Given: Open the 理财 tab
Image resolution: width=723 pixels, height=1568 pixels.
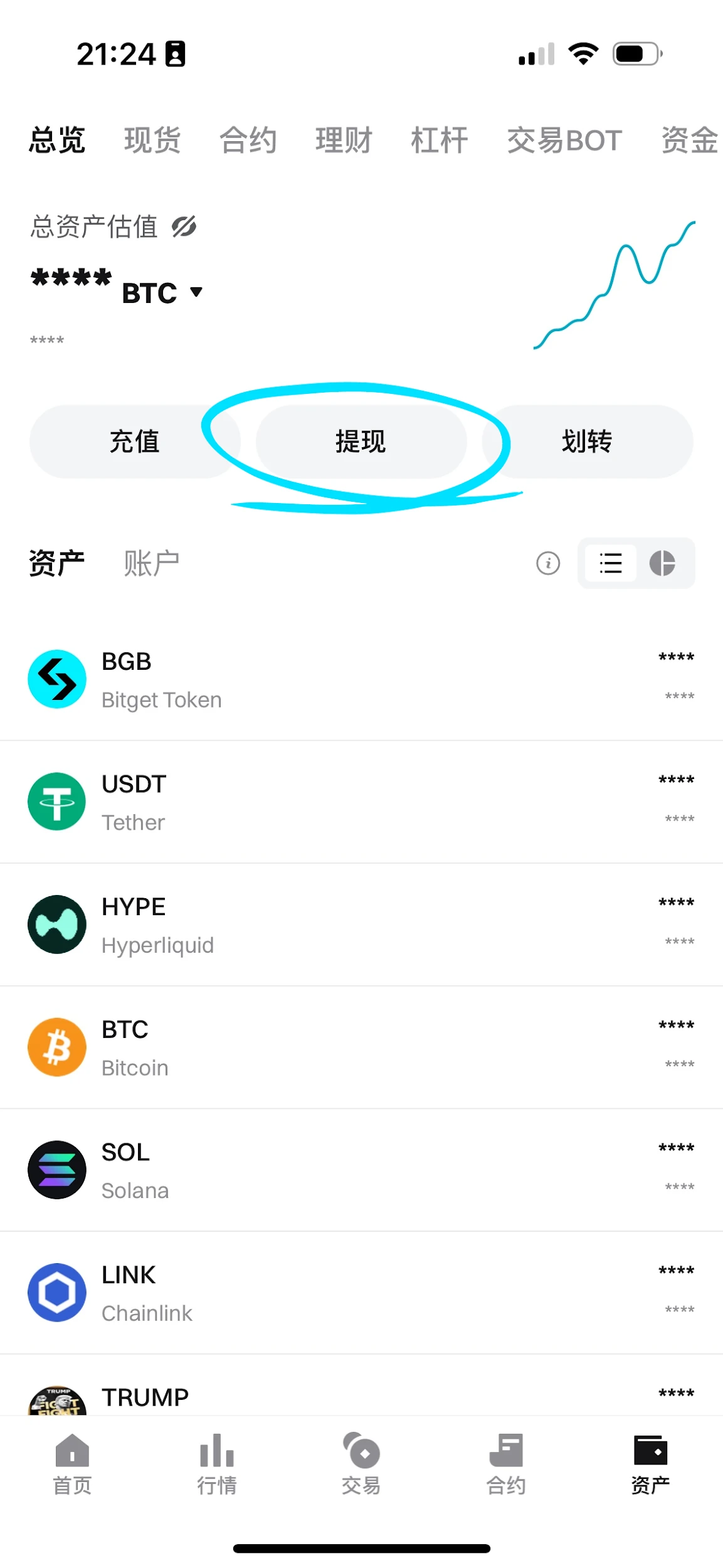Looking at the screenshot, I should click(344, 140).
